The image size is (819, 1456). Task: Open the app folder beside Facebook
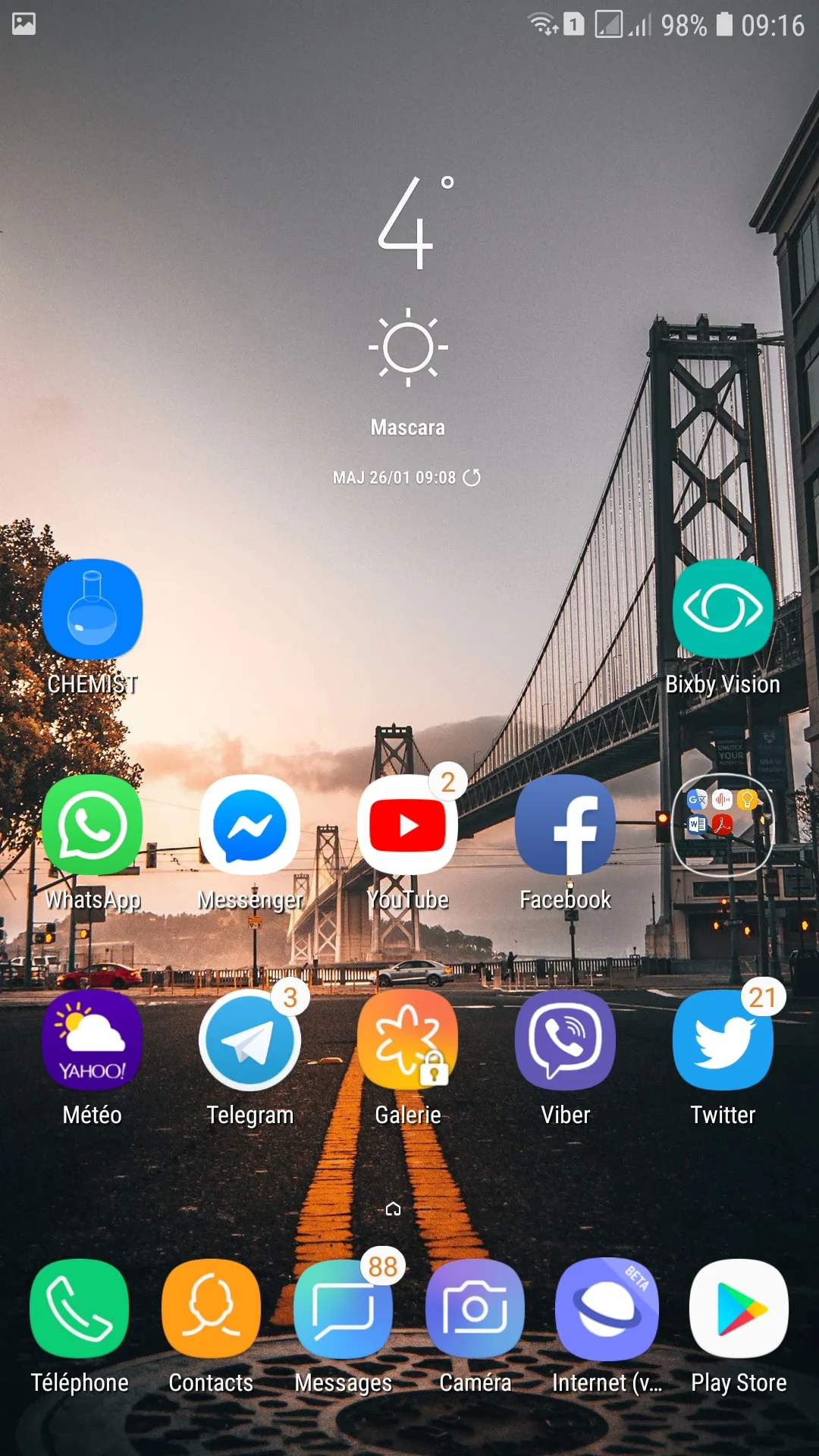[x=723, y=825]
